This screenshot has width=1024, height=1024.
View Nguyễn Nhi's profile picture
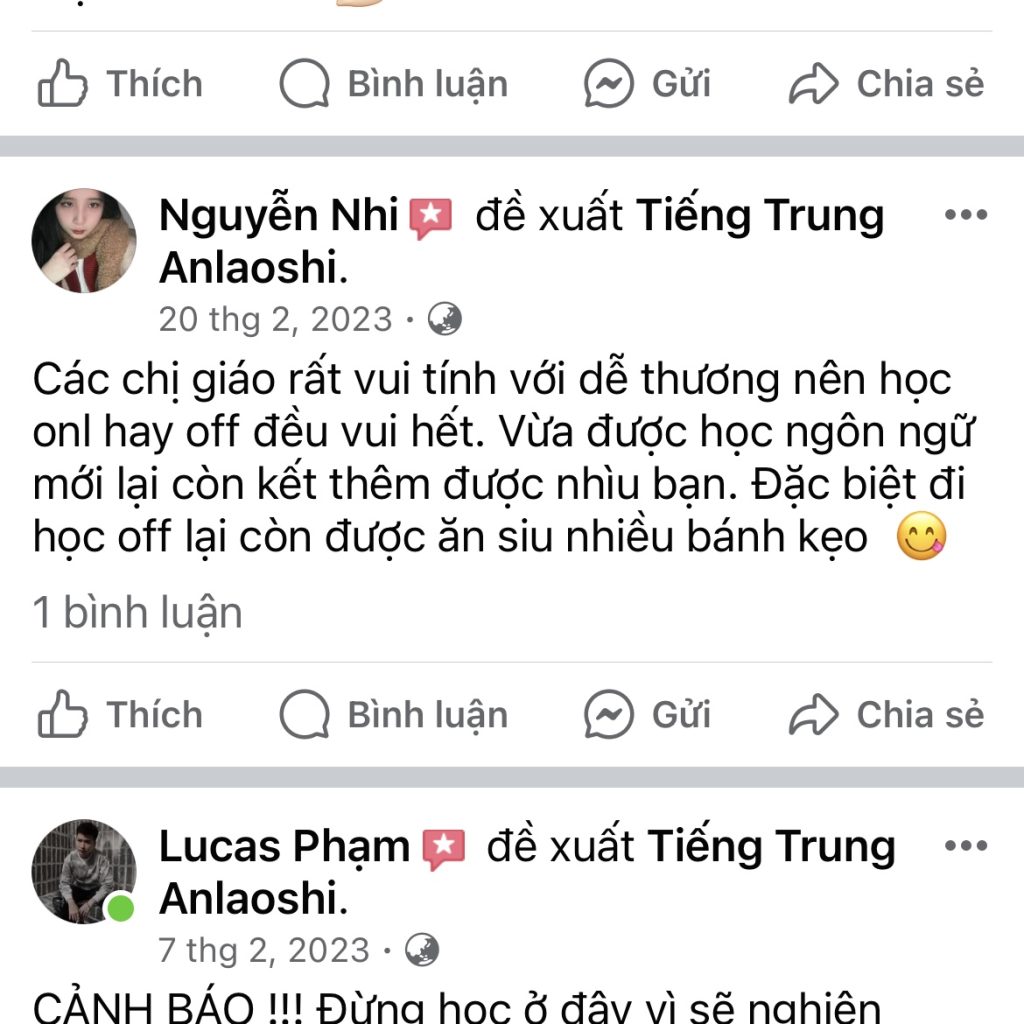click(x=84, y=240)
